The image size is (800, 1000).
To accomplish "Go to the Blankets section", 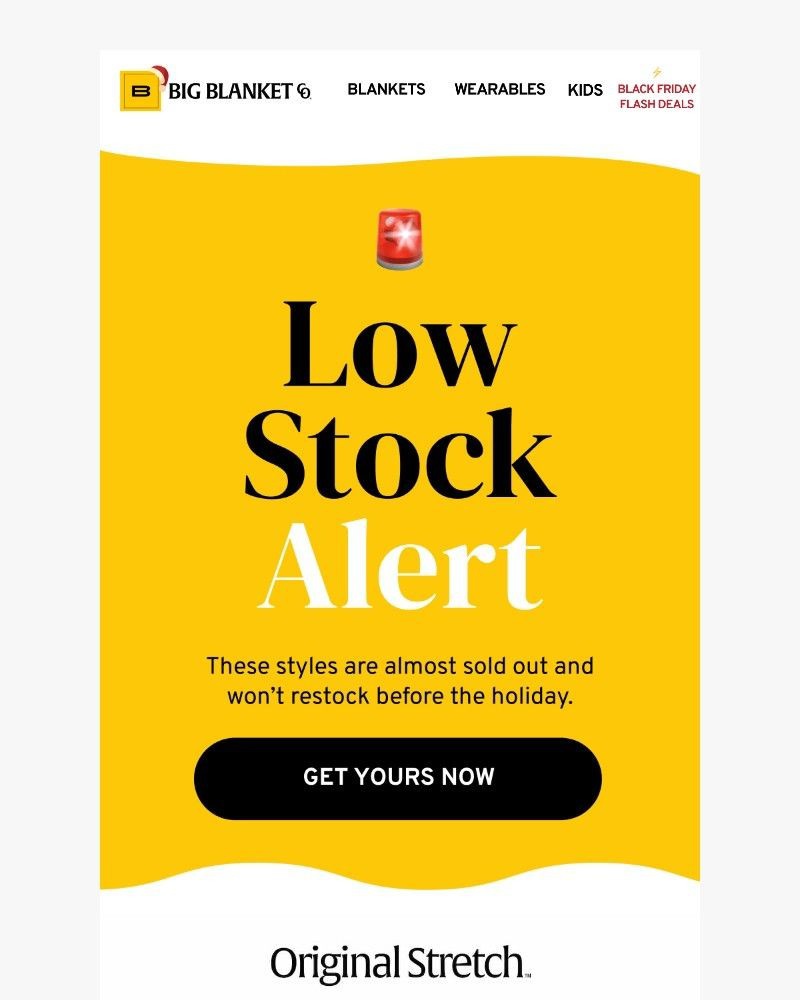I will coord(386,89).
